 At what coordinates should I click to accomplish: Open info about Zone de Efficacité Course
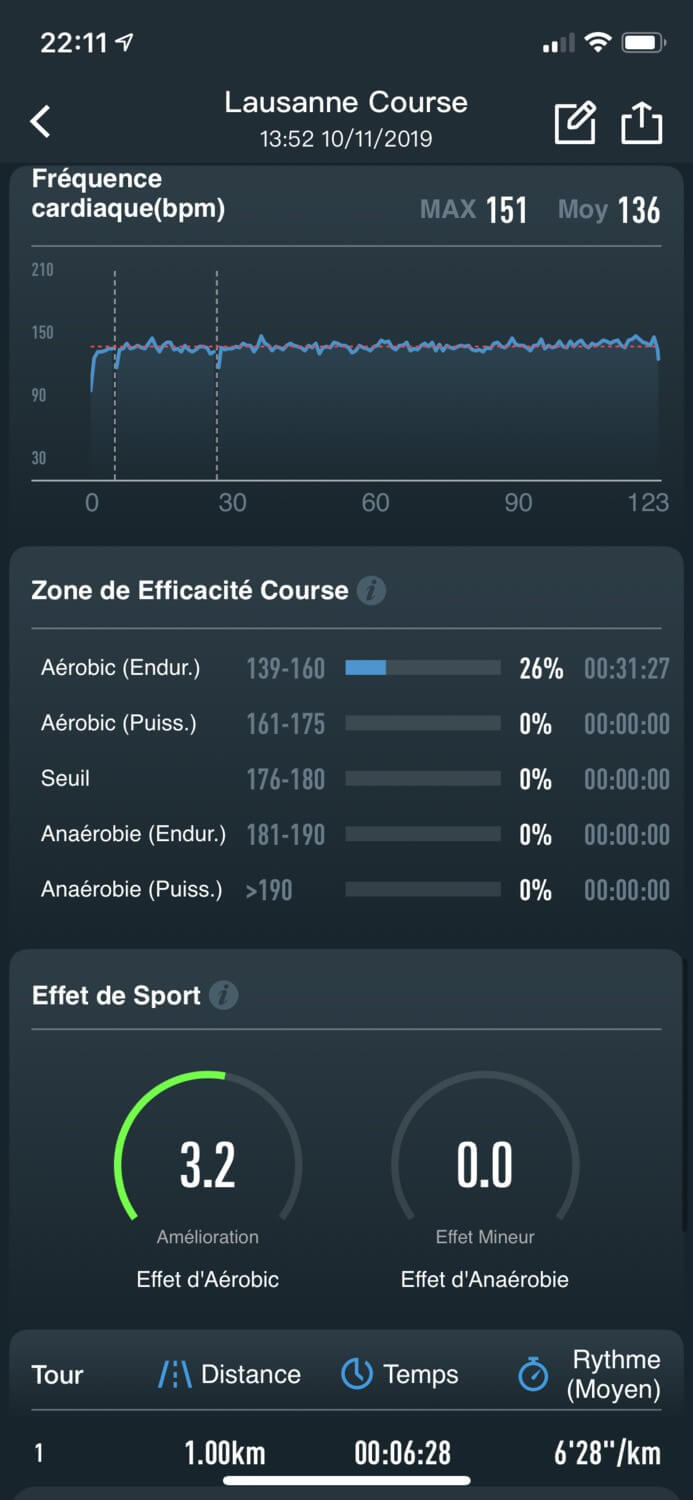(x=372, y=590)
